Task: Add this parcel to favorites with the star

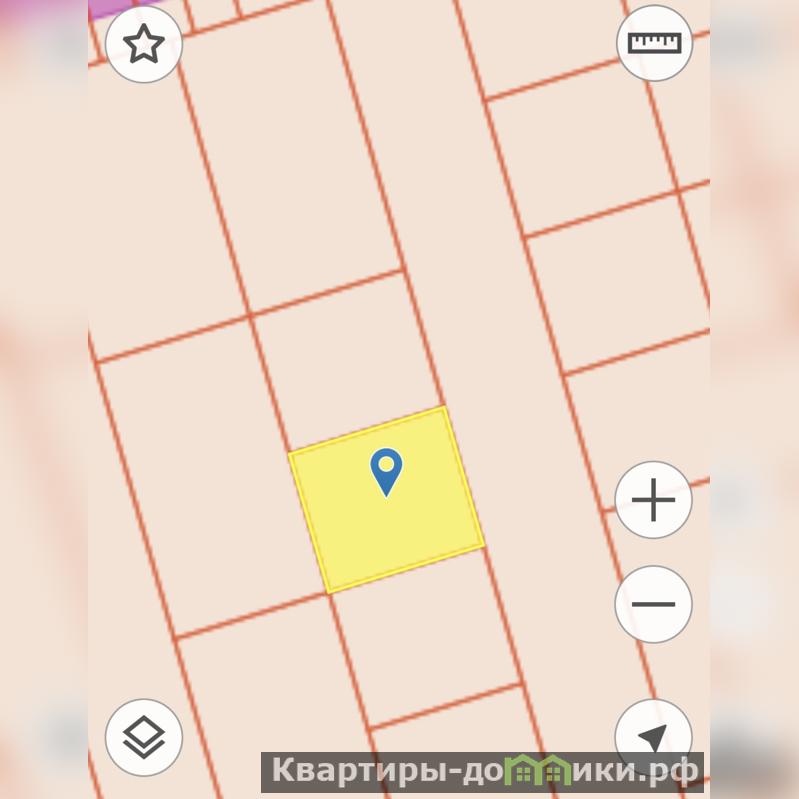Action: pyautogui.click(x=144, y=44)
